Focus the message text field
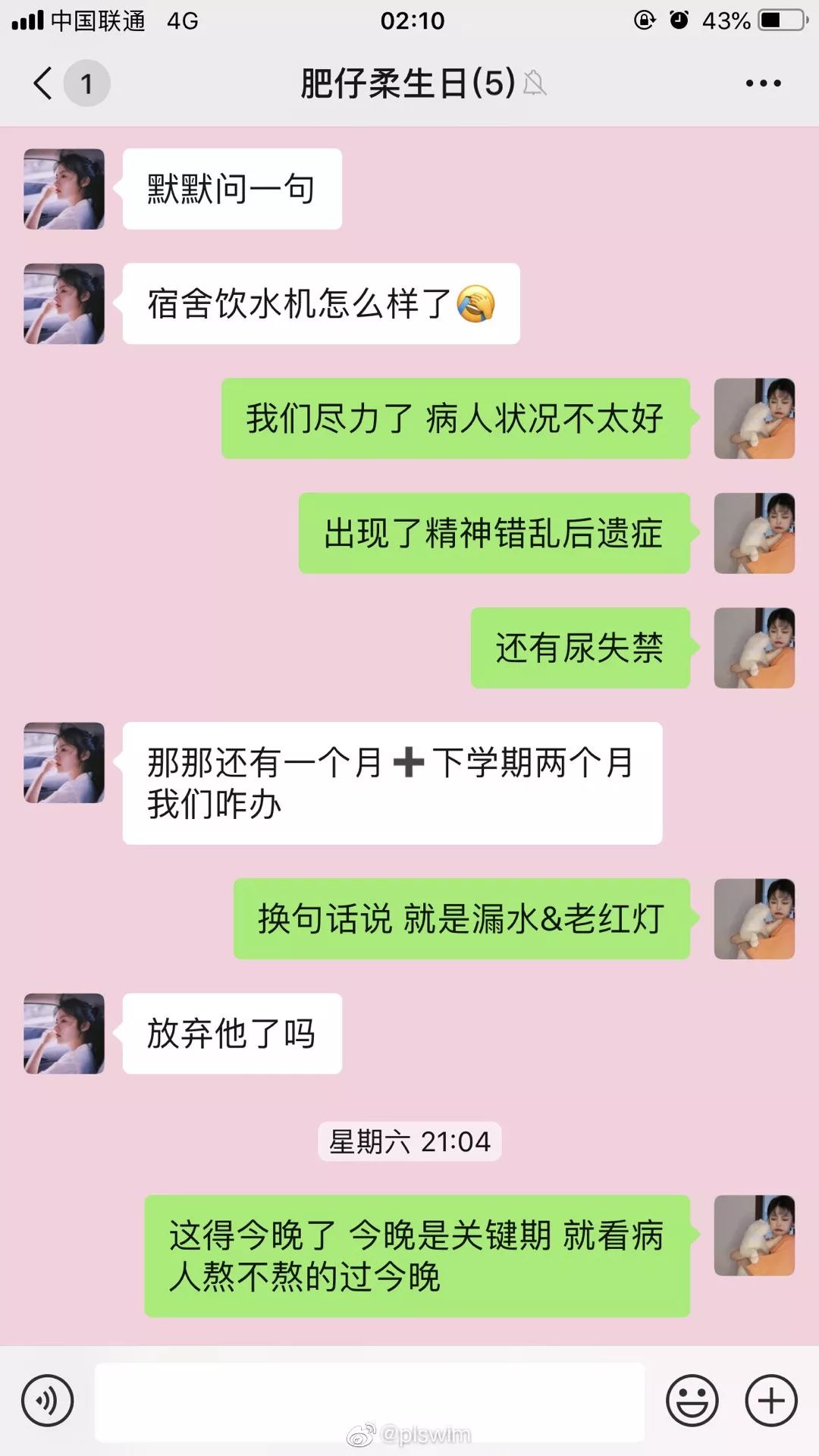The width and height of the screenshot is (819, 1456). [x=369, y=1401]
